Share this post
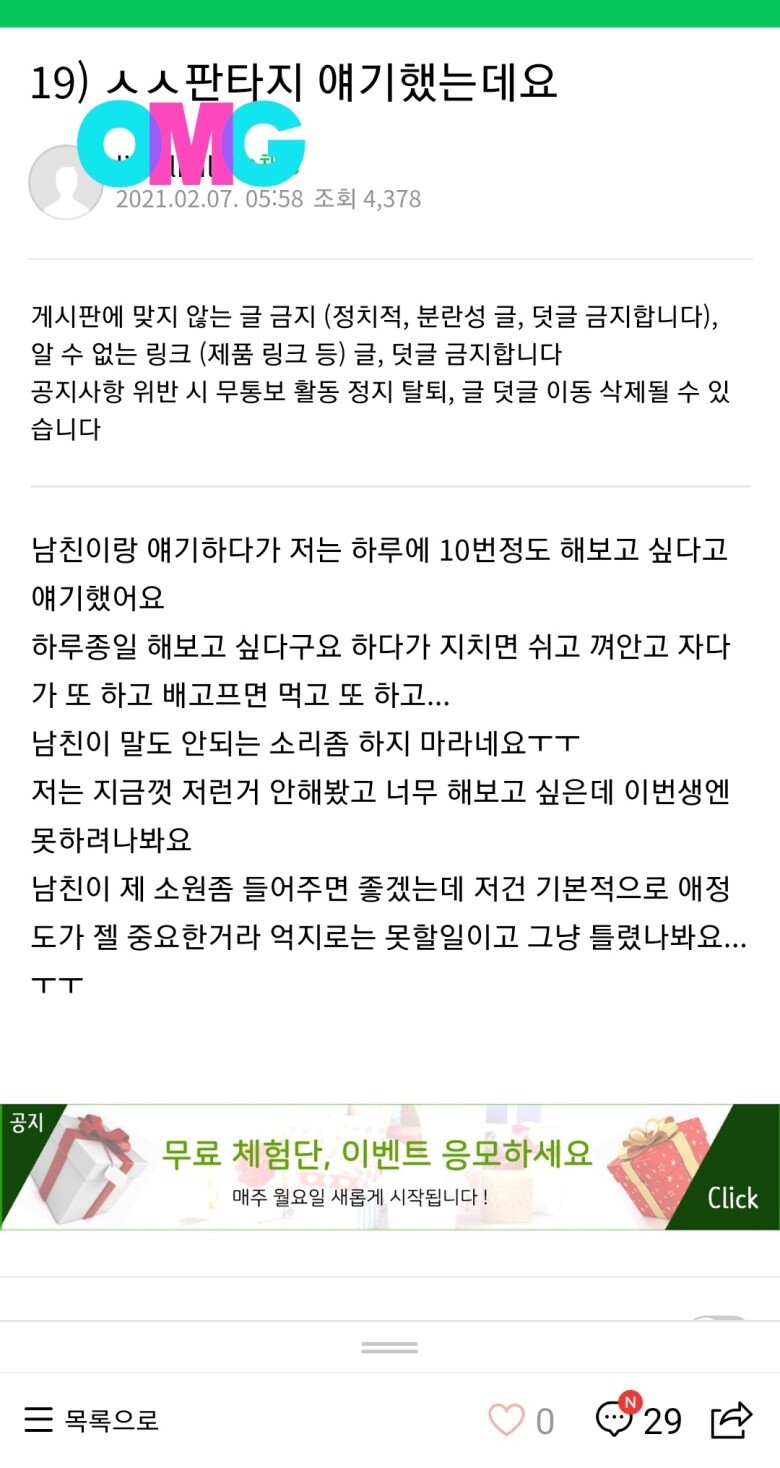Screen dimensions: 780x1468 [731, 1419]
